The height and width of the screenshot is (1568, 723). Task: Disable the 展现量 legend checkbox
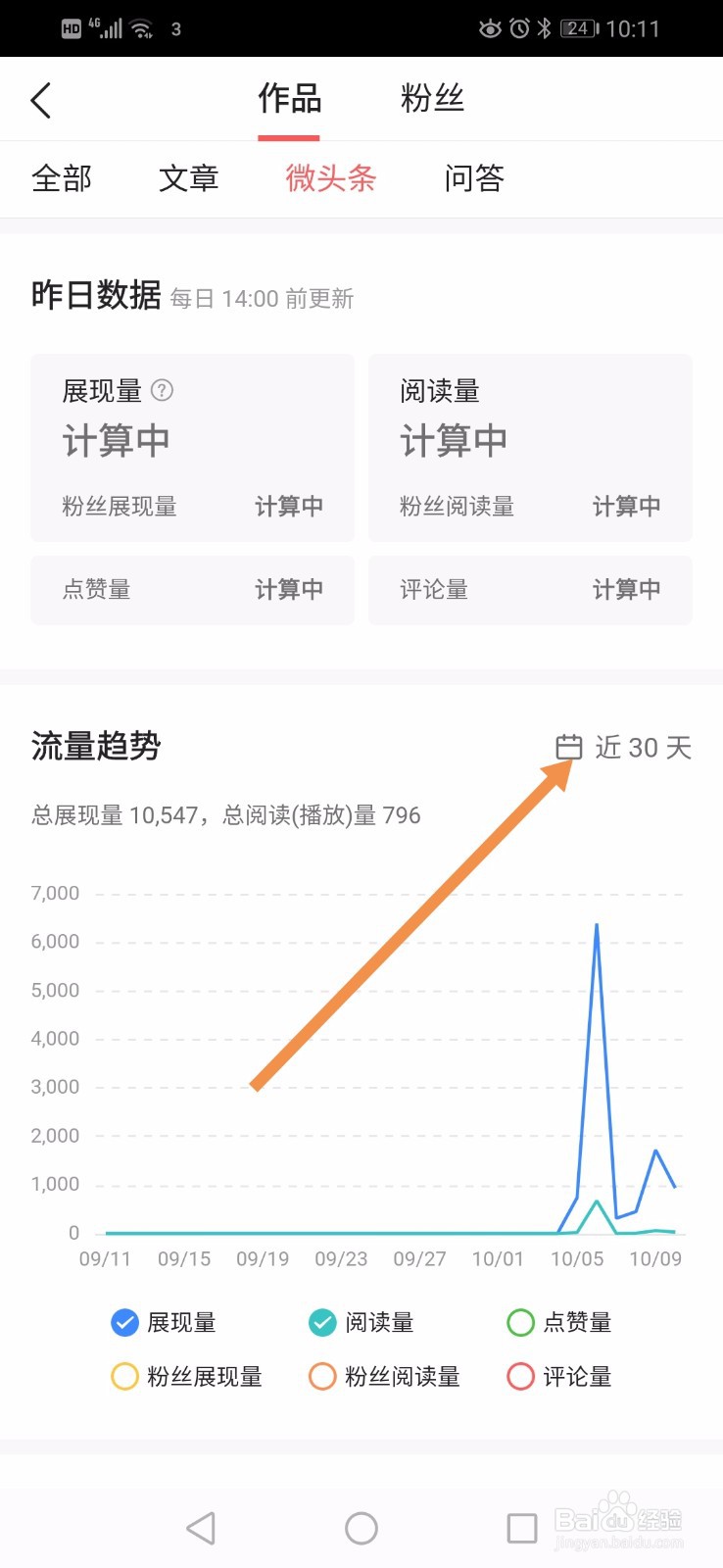123,1322
